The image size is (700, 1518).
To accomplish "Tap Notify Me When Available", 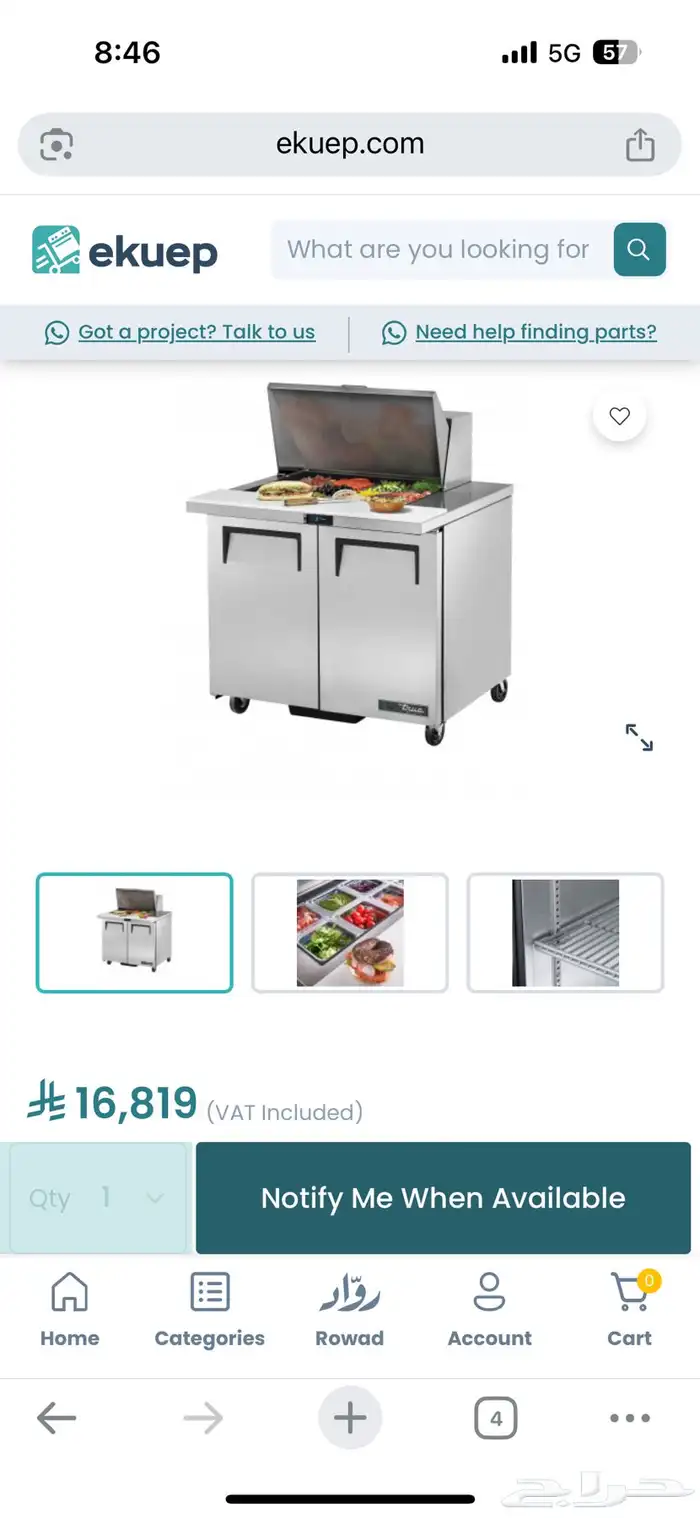I will (x=443, y=1197).
